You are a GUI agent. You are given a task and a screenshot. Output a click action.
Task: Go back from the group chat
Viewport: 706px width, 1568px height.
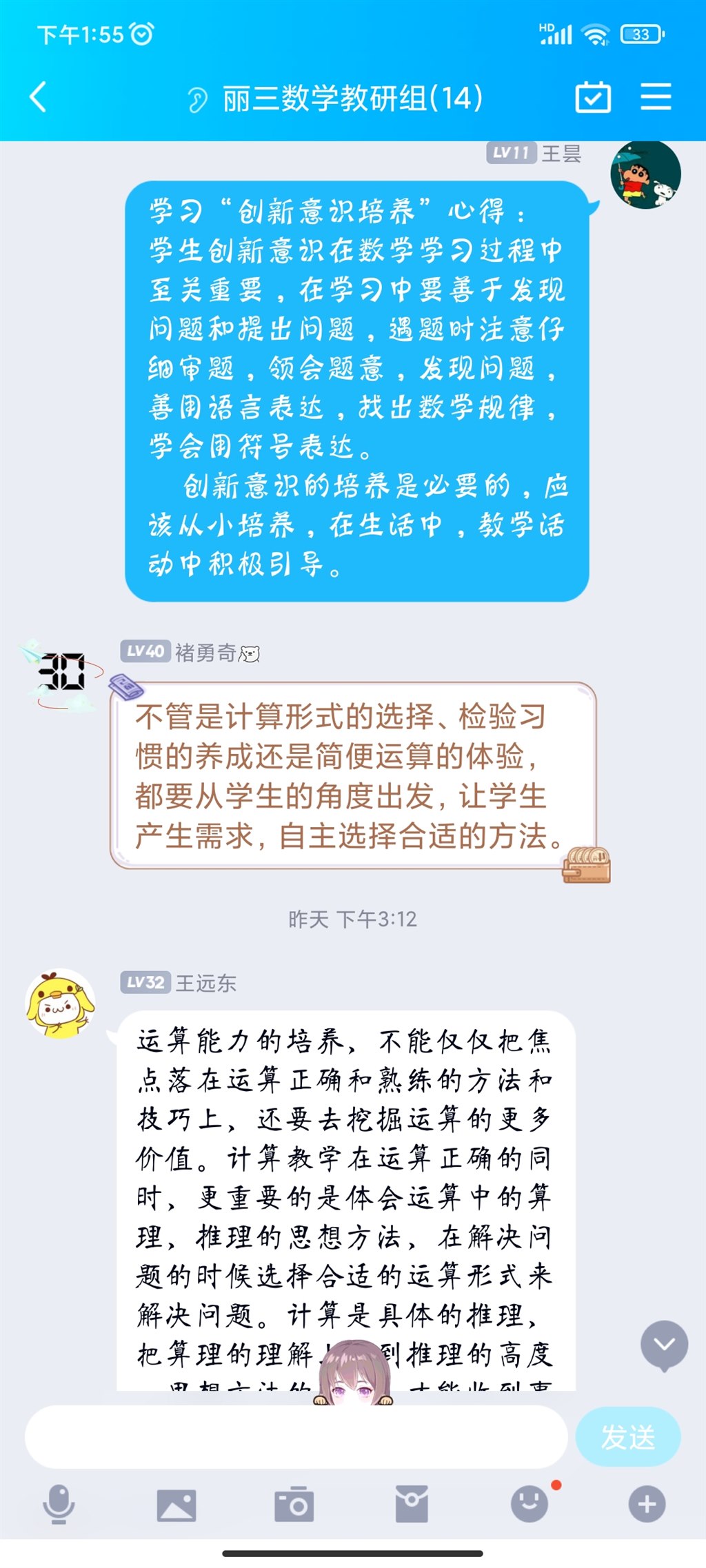click(39, 96)
